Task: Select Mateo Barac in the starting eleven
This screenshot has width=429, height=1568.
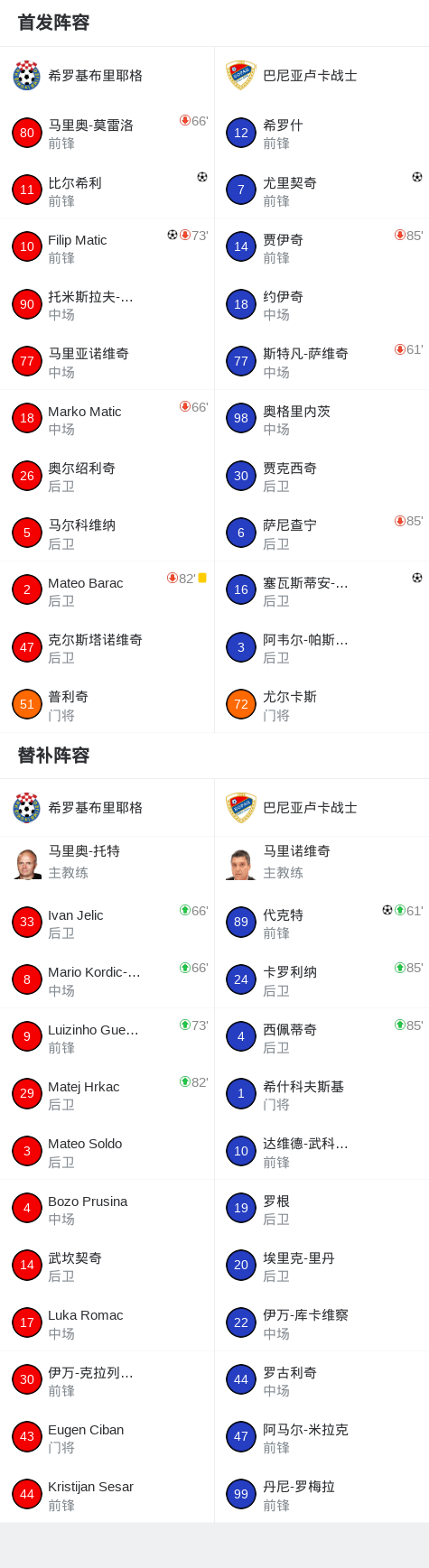Action: [107, 590]
